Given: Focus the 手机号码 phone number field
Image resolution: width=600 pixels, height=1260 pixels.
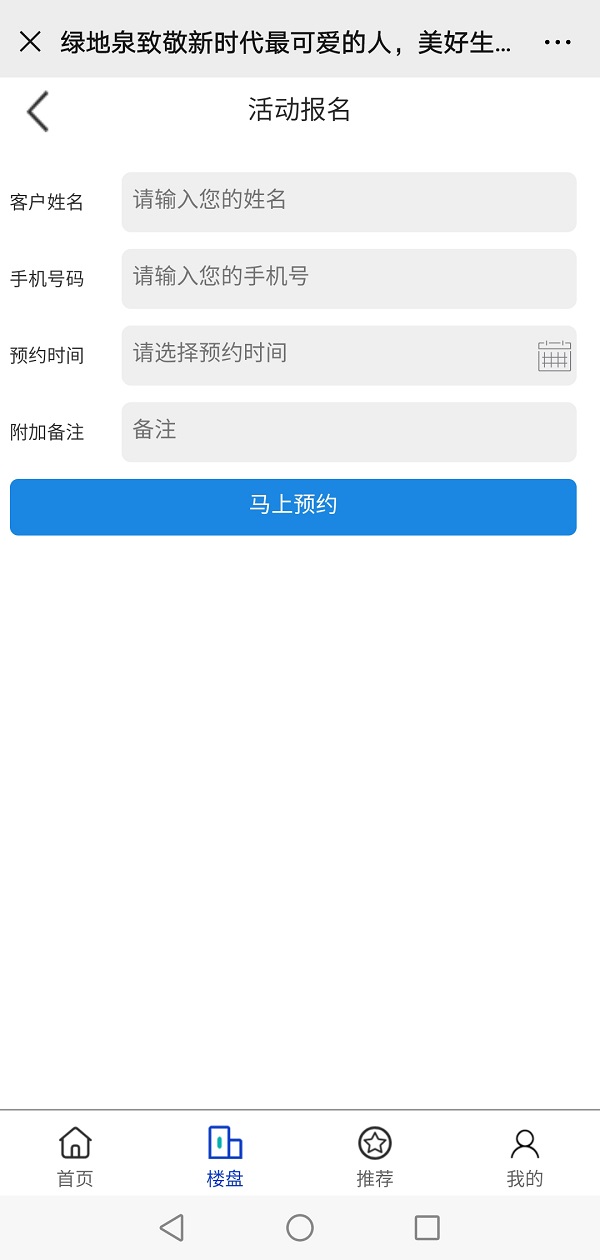Looking at the screenshot, I should click(348, 278).
